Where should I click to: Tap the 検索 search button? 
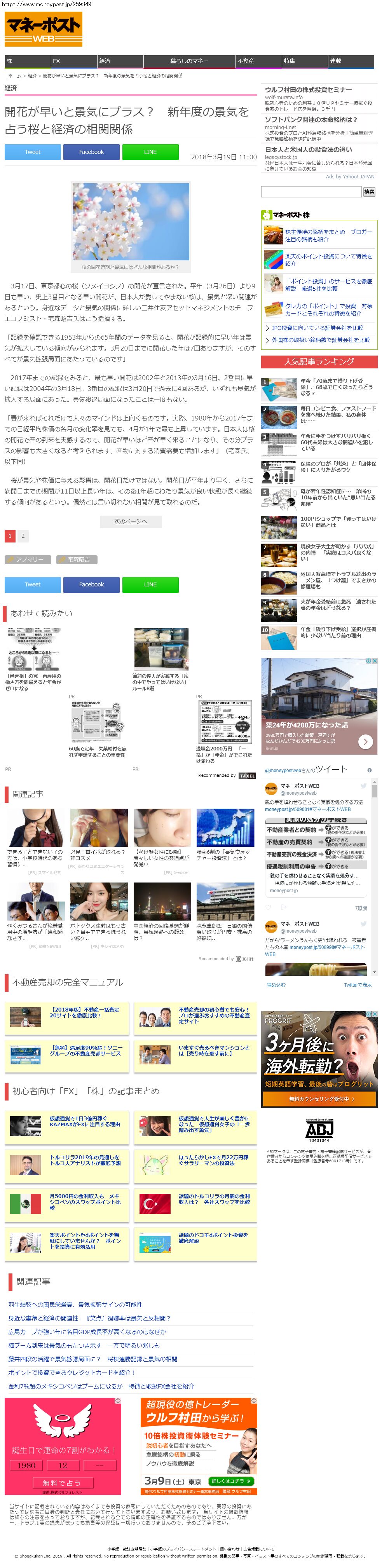point(369,192)
